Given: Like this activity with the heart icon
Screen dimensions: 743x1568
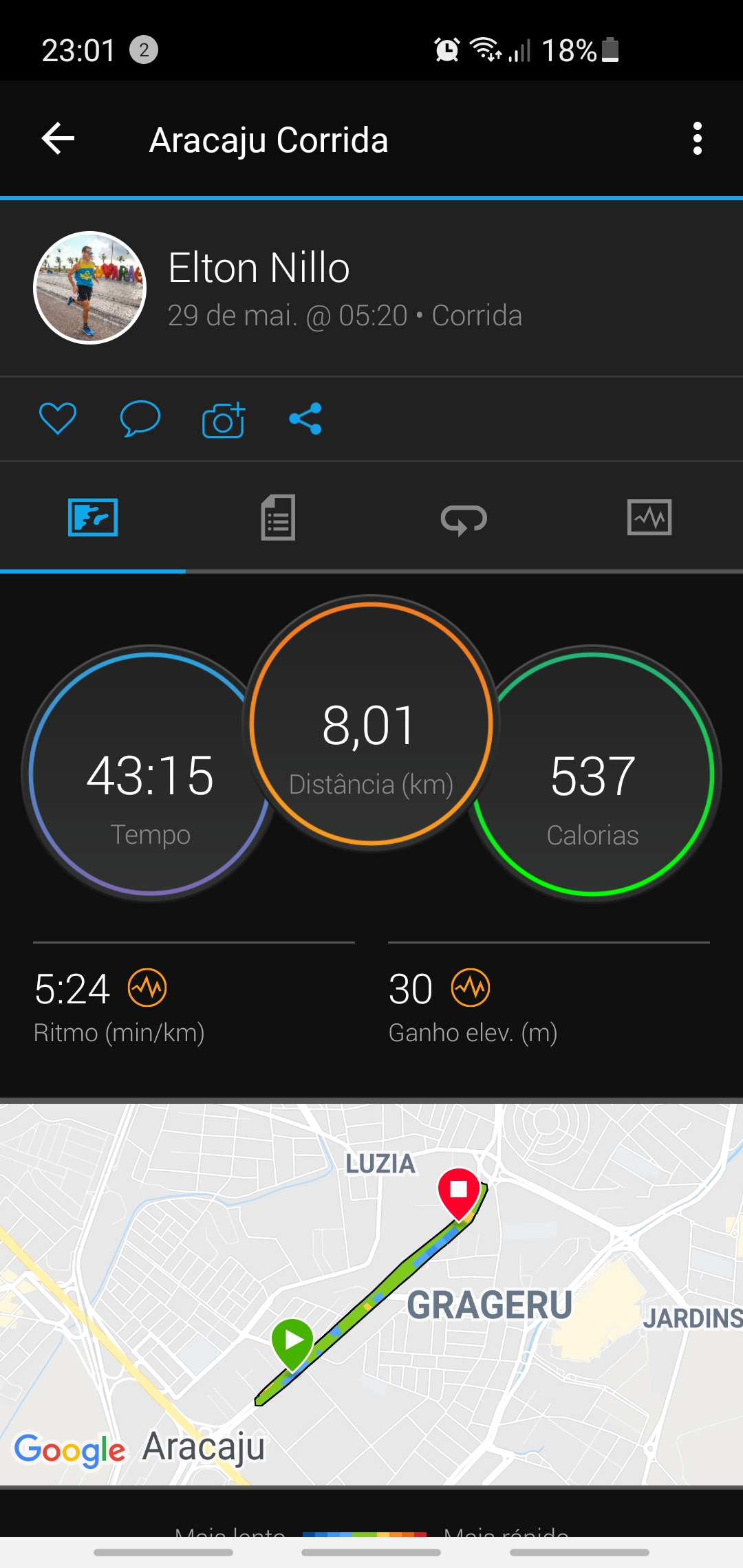Looking at the screenshot, I should (58, 419).
